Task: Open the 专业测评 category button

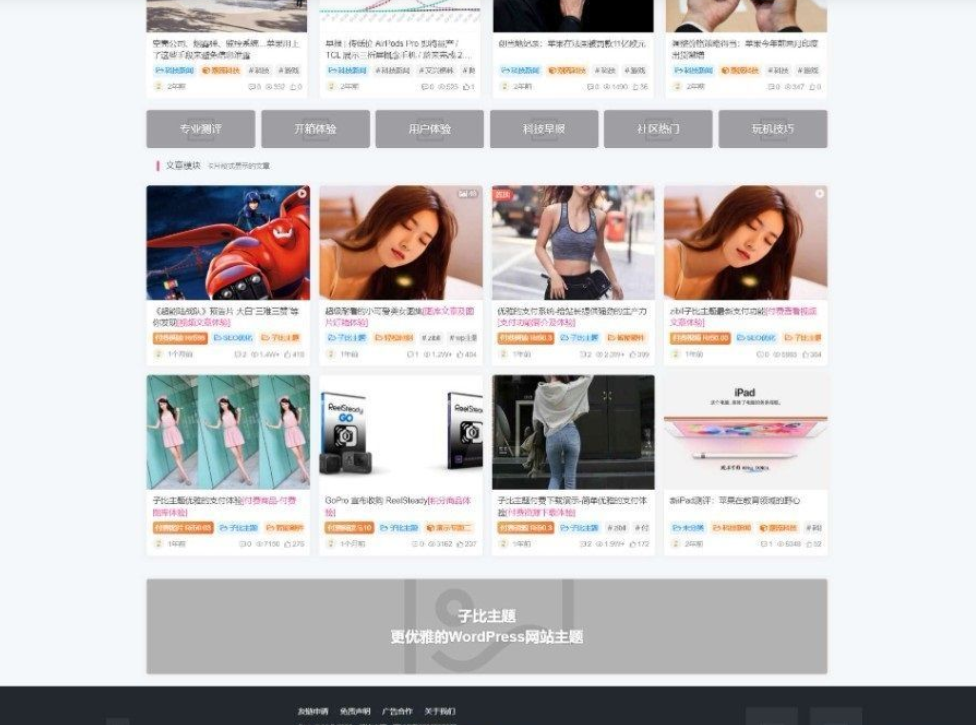Action: [x=200, y=129]
